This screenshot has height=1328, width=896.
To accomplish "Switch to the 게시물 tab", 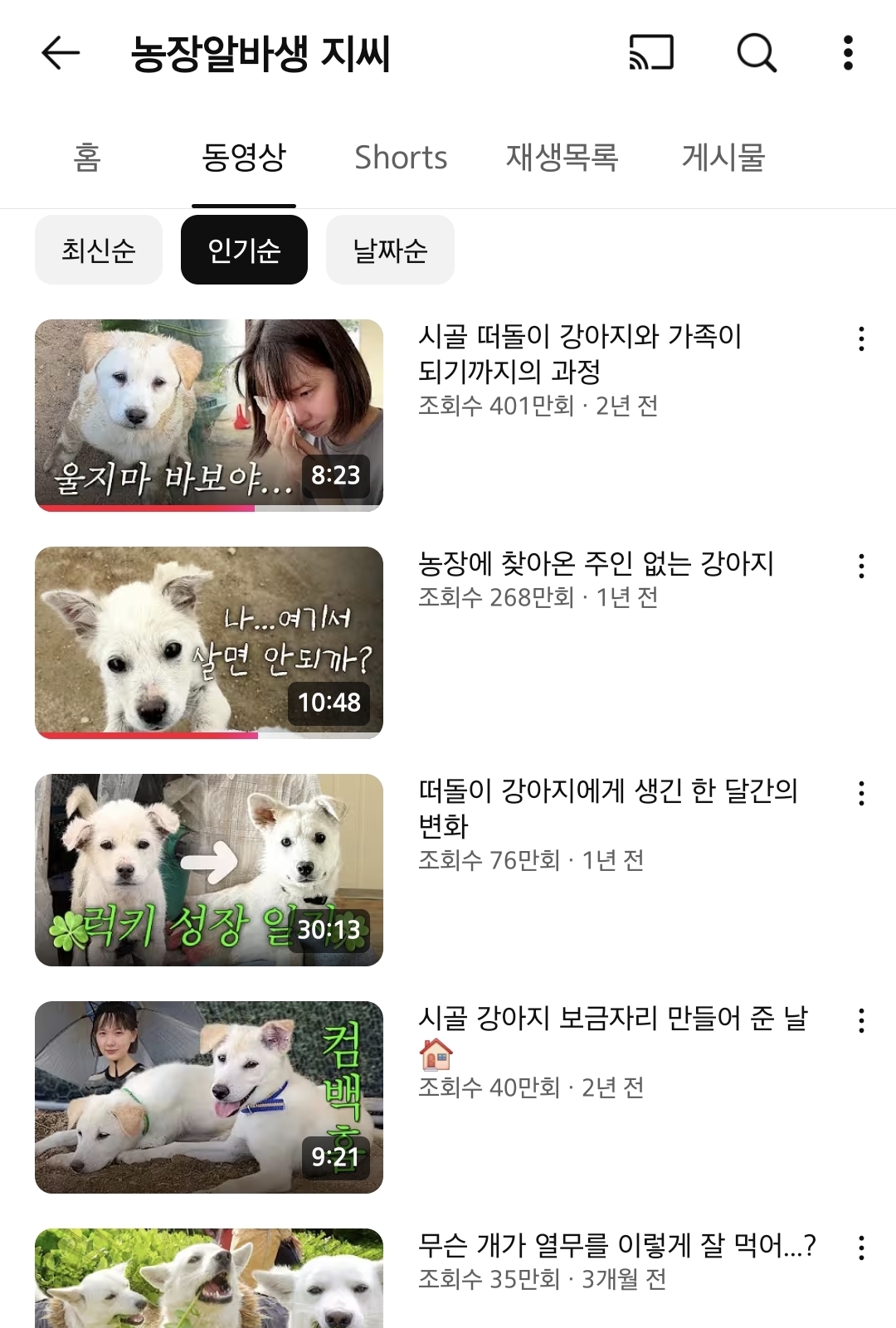I will coord(723,157).
